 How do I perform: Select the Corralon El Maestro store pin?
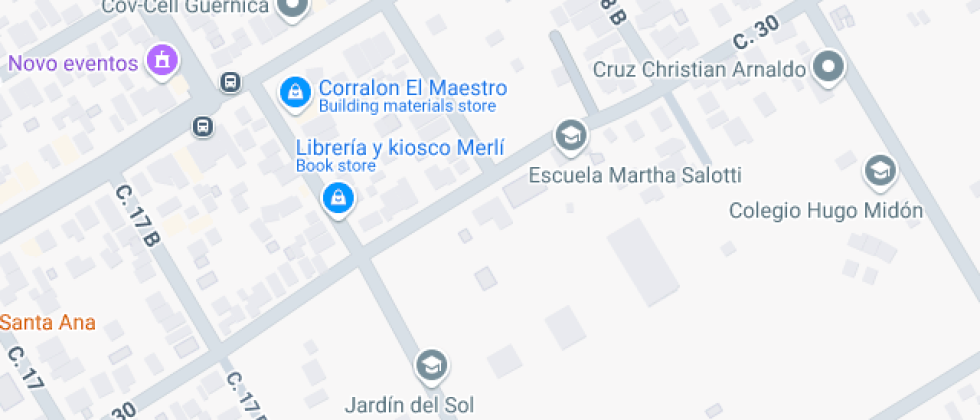295,94
